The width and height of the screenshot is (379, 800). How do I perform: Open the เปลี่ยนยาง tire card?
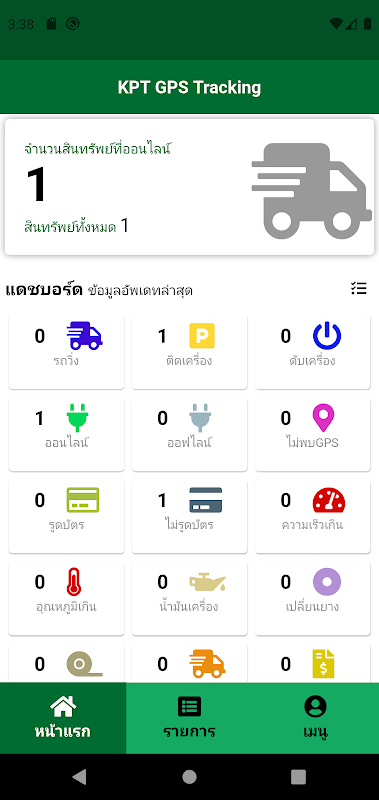[313, 598]
